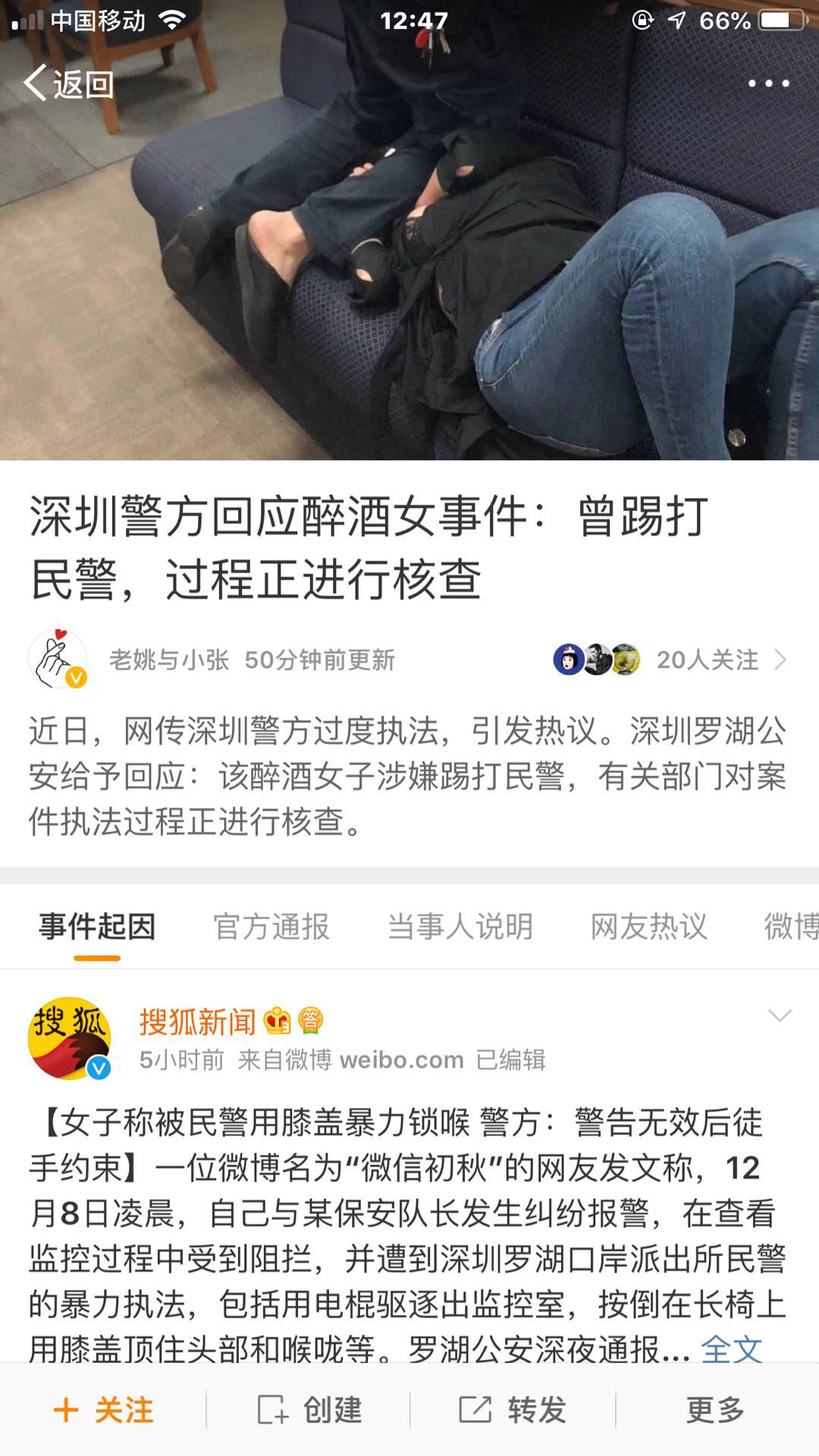The height and width of the screenshot is (1456, 819).
Task: Switch to the 网友热议 tab
Action: [x=649, y=927]
